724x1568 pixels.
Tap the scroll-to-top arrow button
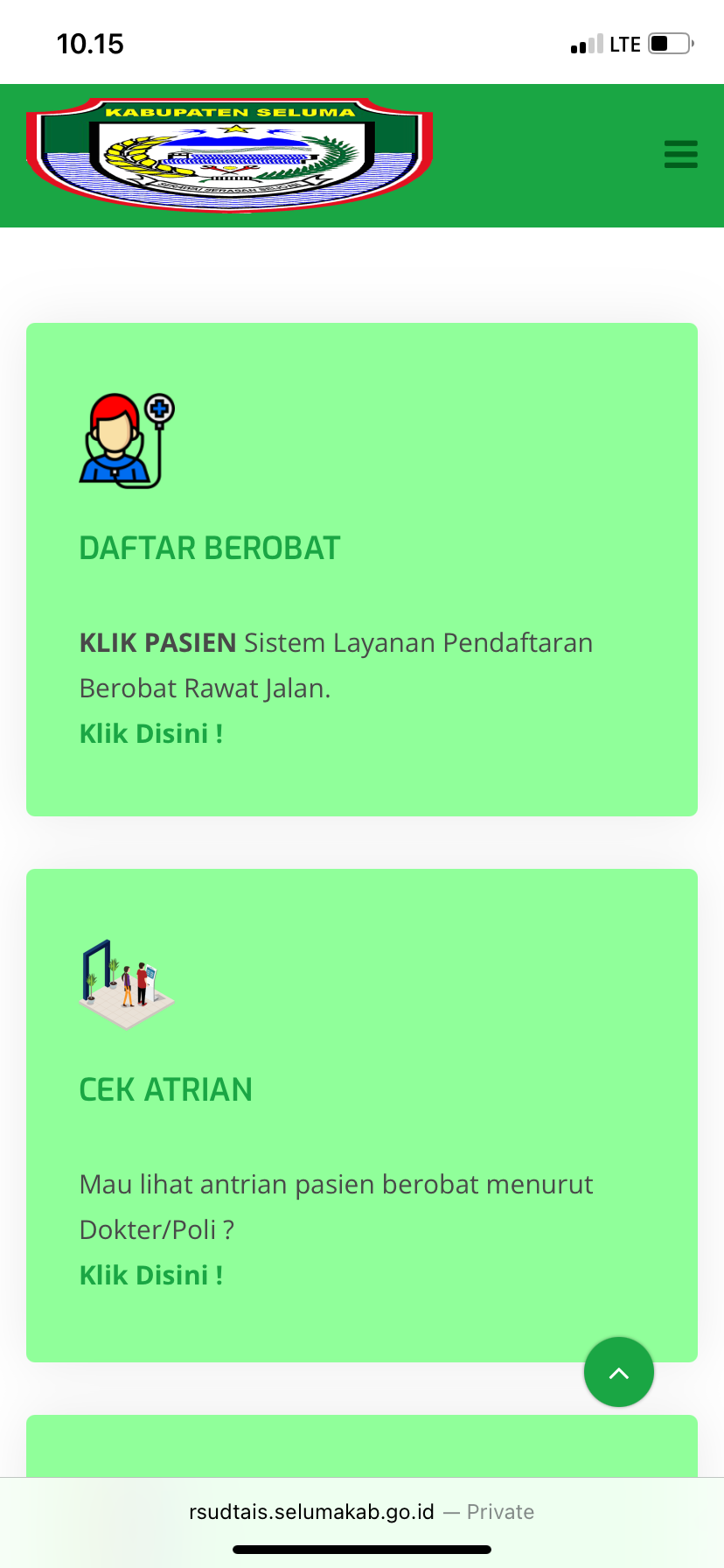click(x=618, y=1372)
